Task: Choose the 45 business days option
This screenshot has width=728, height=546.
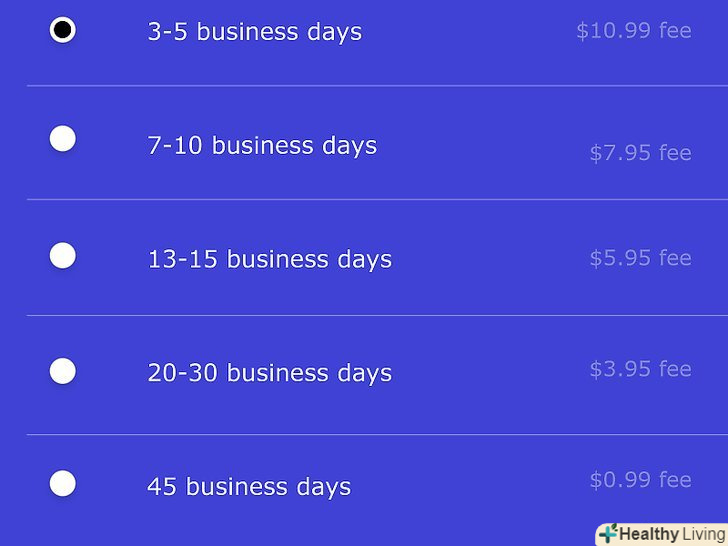Action: coord(62,484)
